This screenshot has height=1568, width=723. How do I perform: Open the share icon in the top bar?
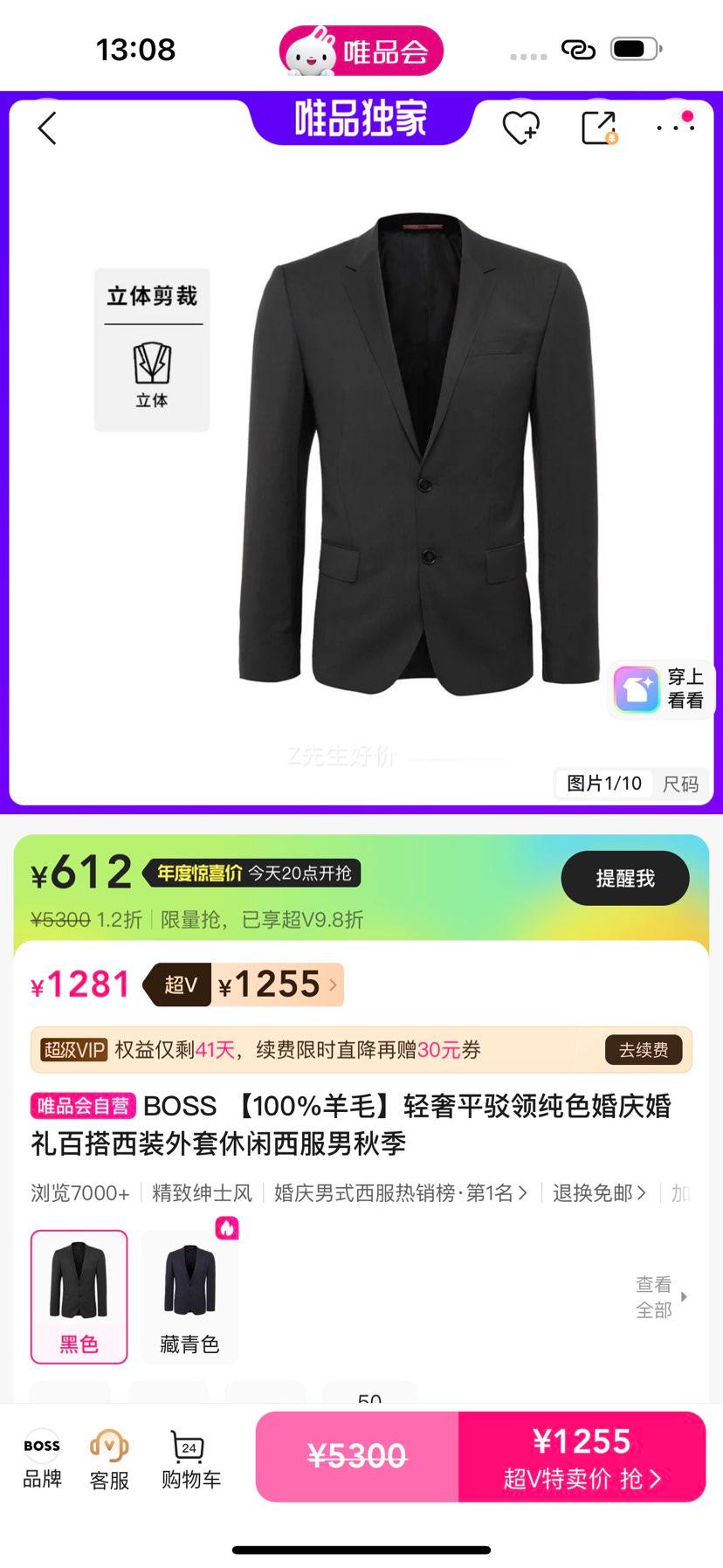coord(599,127)
